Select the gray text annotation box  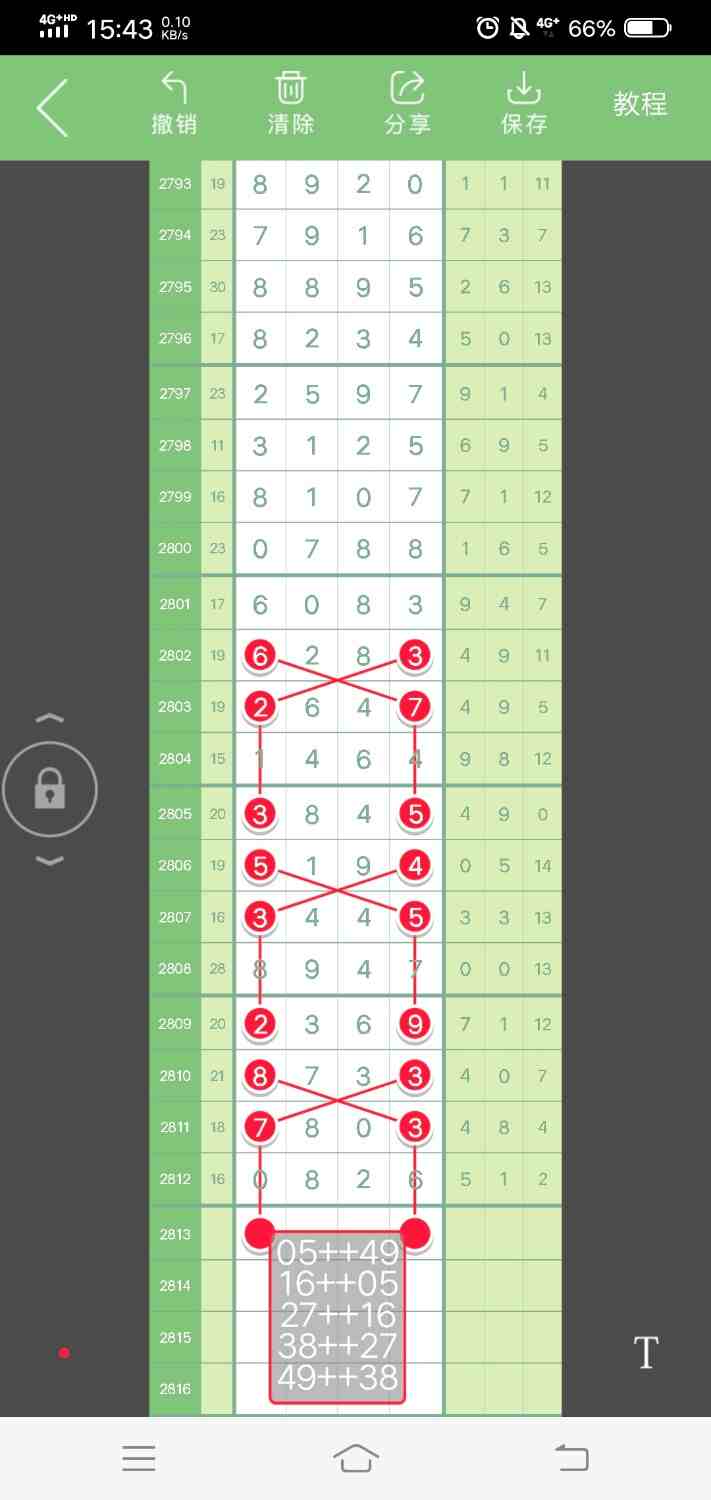click(x=337, y=1316)
